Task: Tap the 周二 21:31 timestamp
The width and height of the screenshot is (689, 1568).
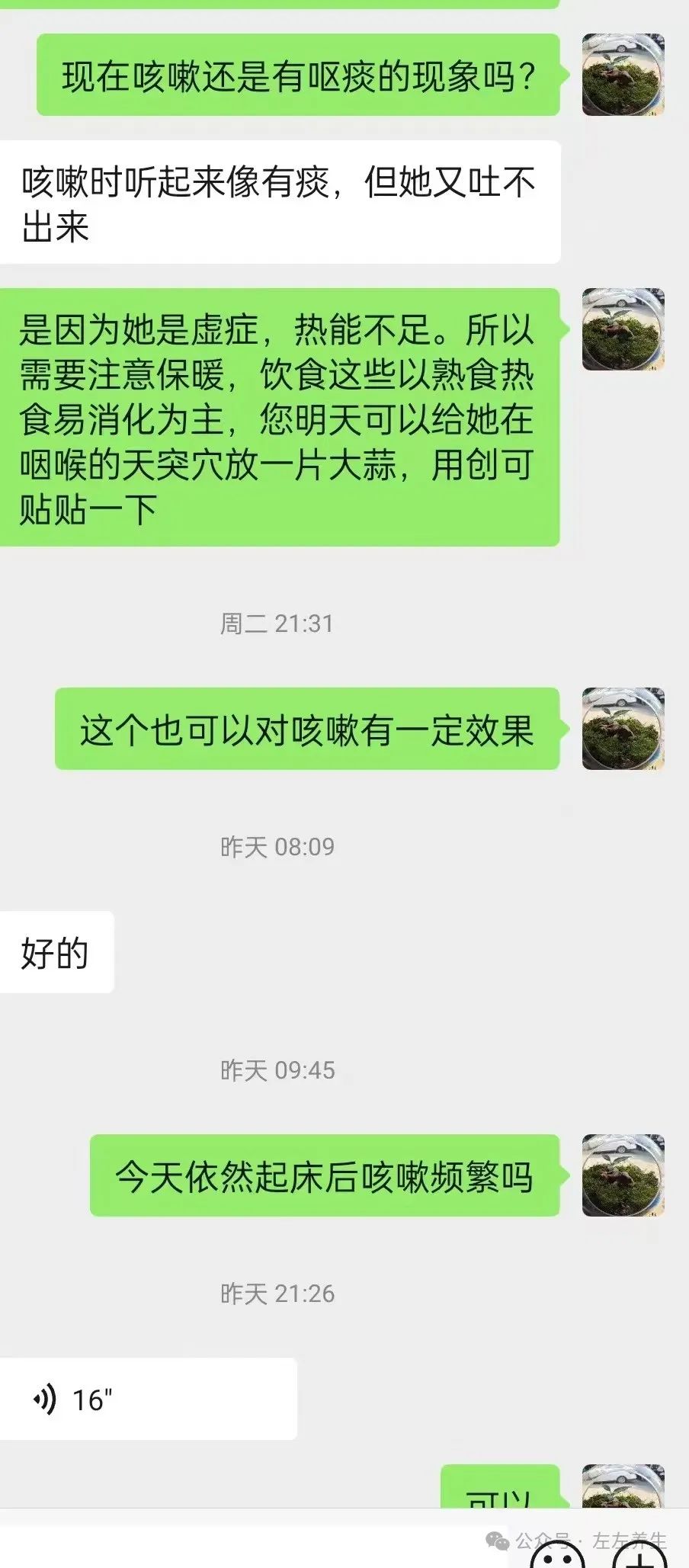Action: coord(275,621)
